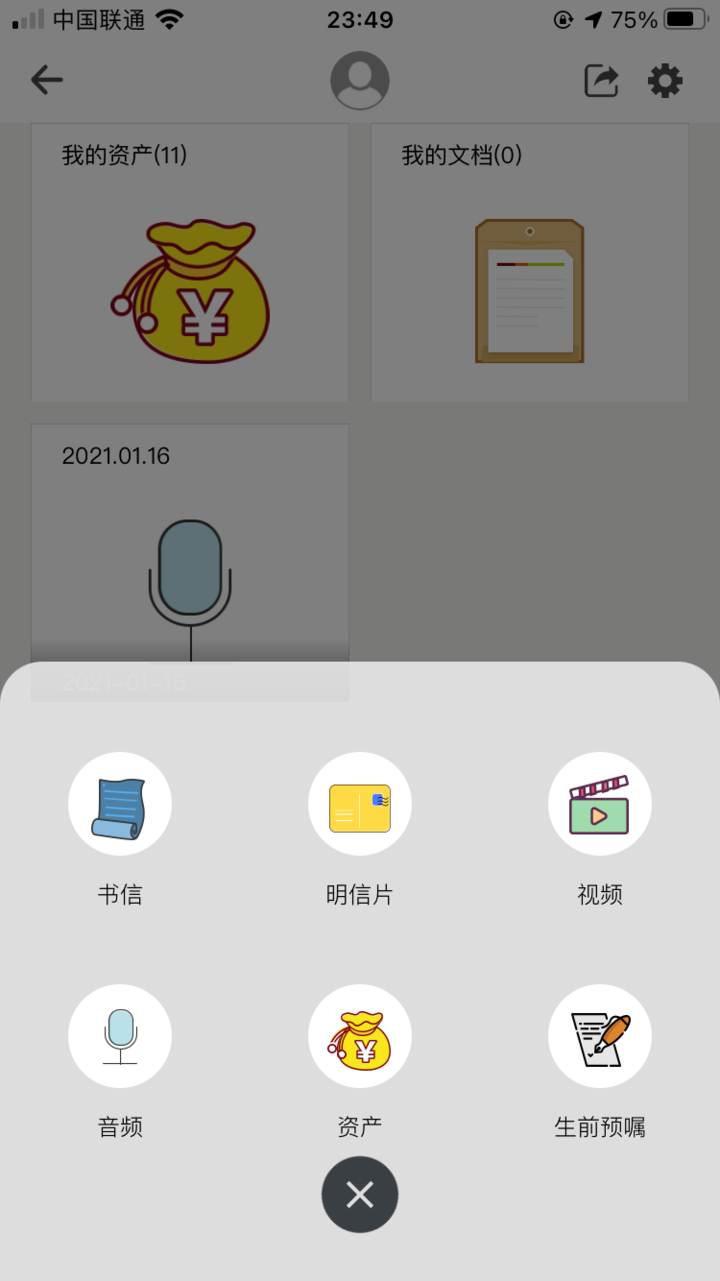Close the bottom sheet with X

(x=360, y=1194)
